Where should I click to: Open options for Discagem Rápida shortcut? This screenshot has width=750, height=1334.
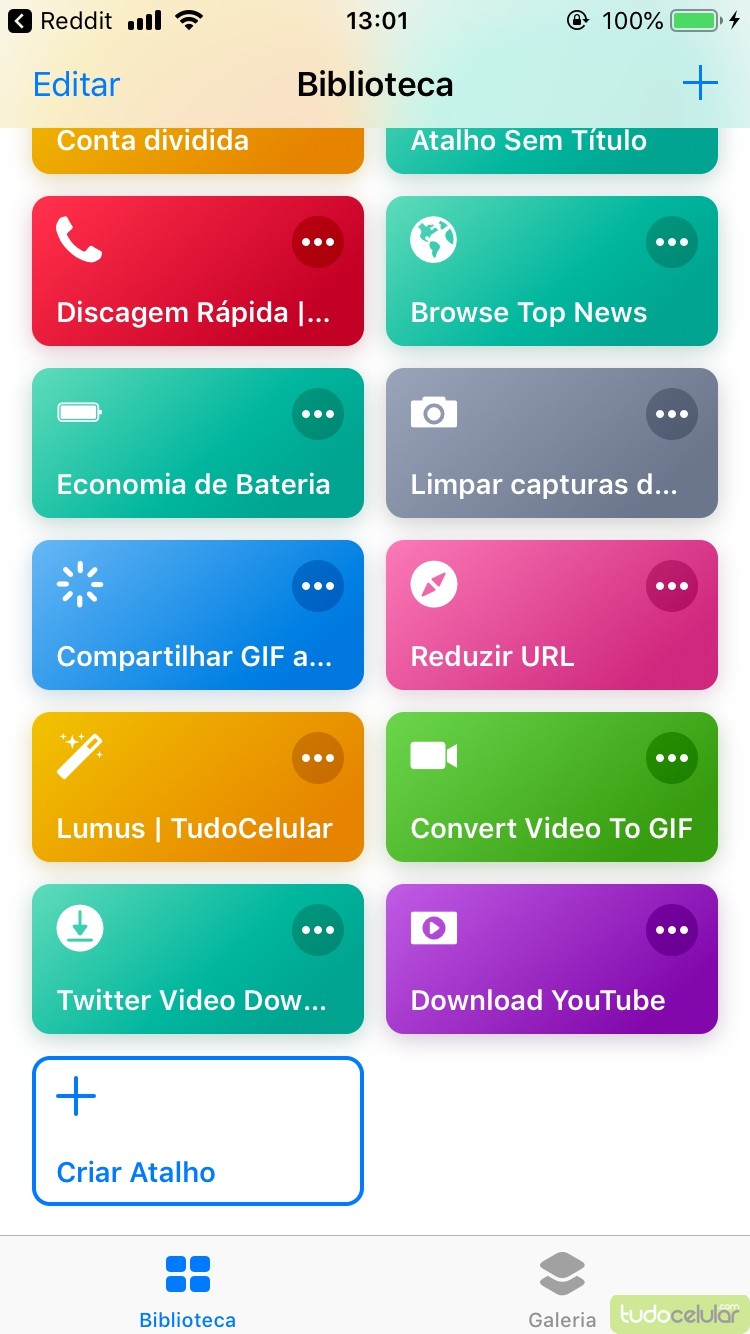(318, 242)
